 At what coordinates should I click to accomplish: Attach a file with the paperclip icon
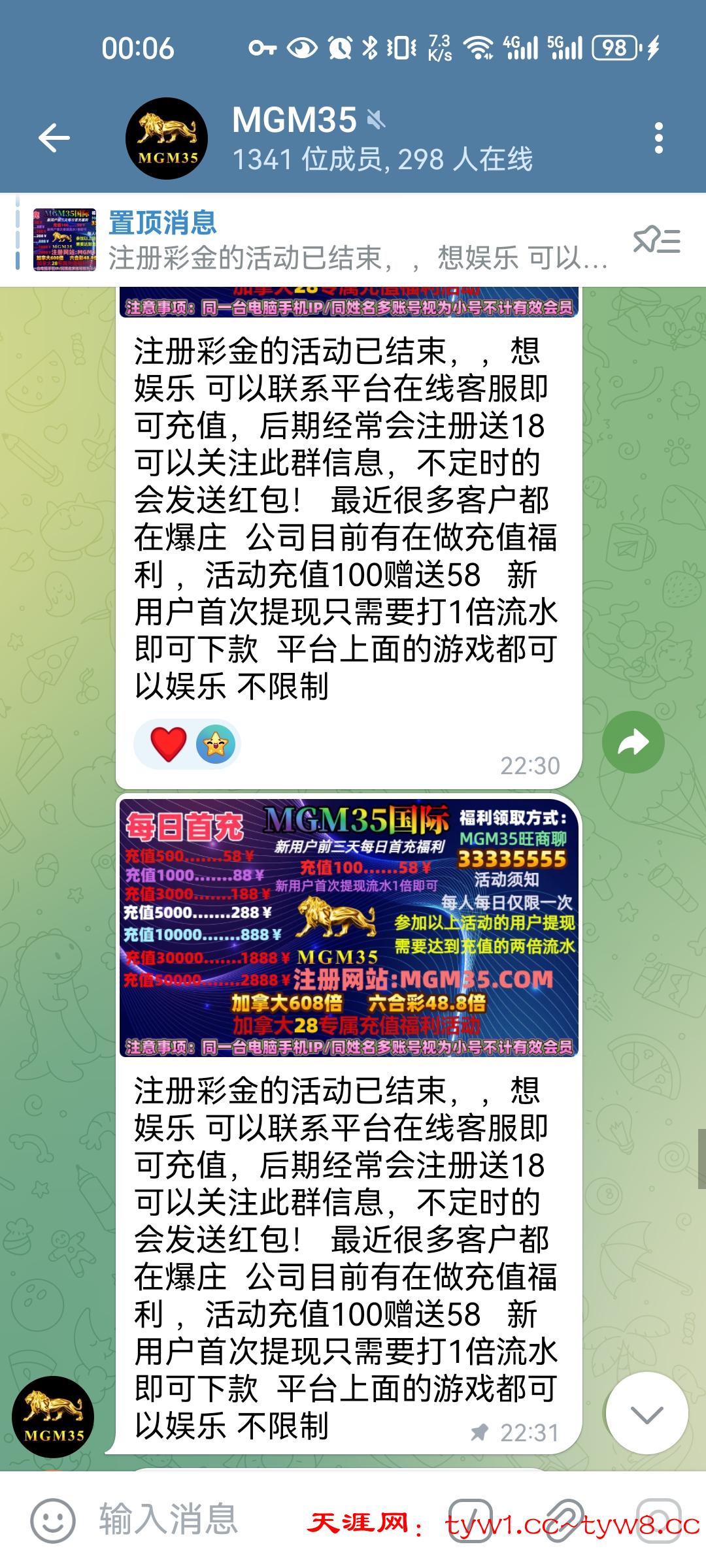click(563, 1520)
